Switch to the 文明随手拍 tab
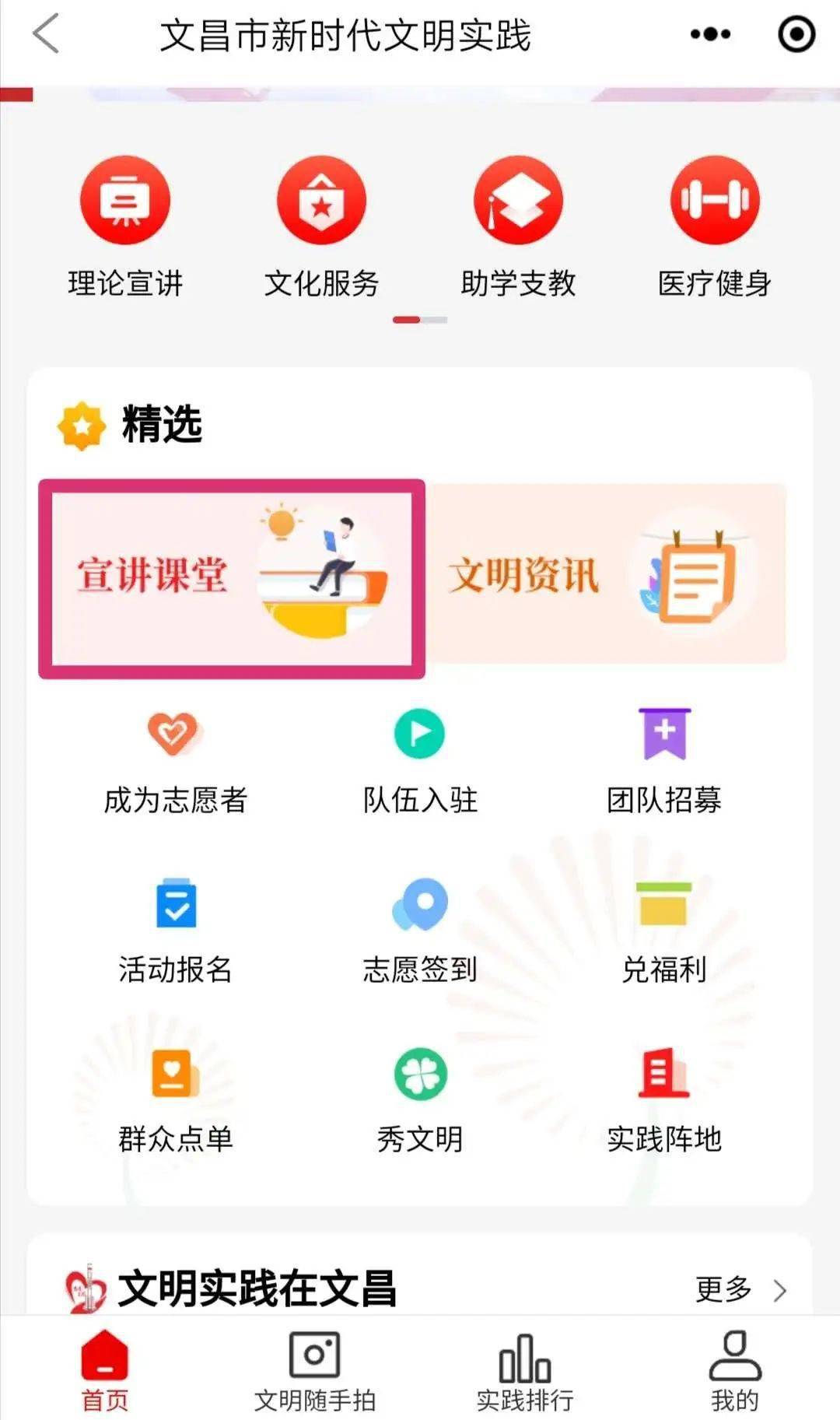This screenshot has width=840, height=1420. (x=314, y=1371)
